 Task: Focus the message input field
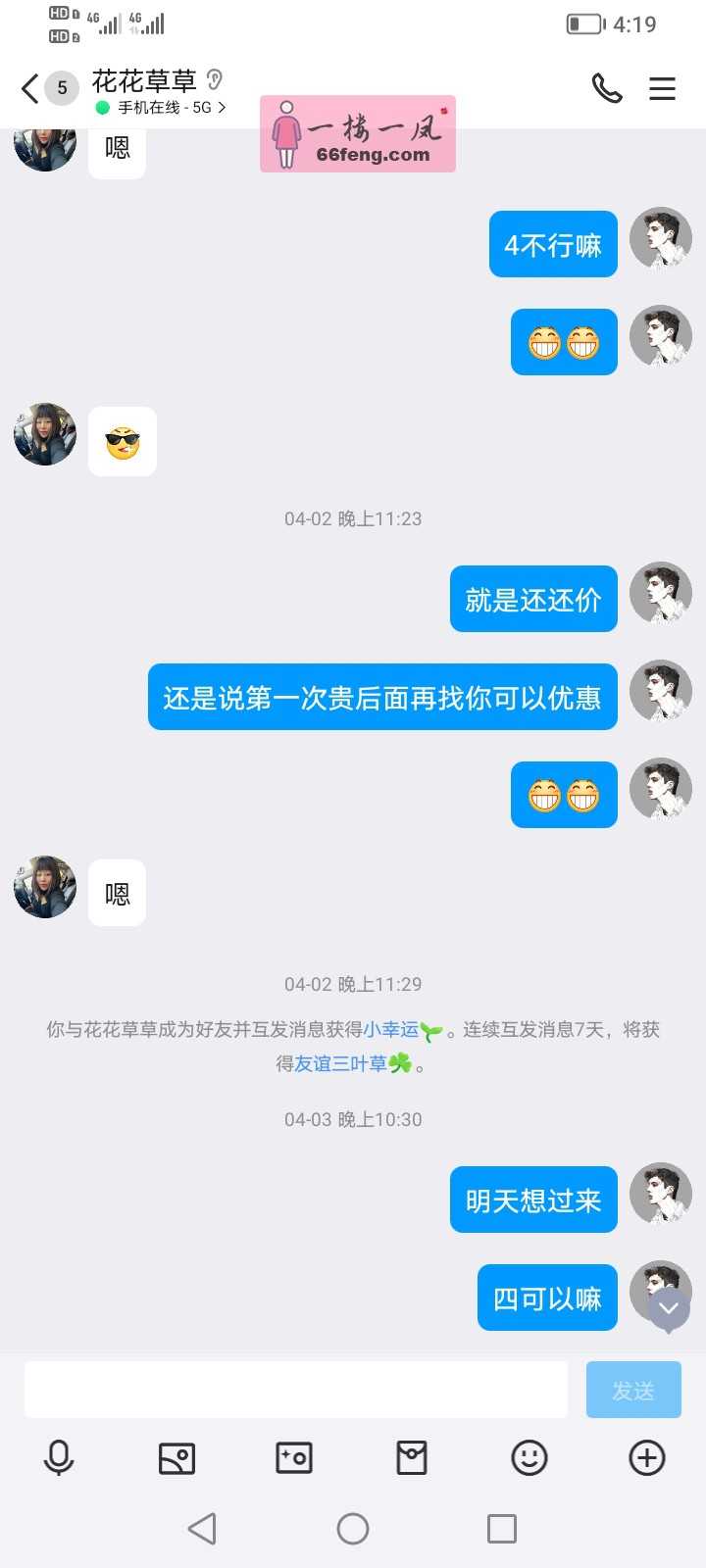click(x=295, y=1390)
